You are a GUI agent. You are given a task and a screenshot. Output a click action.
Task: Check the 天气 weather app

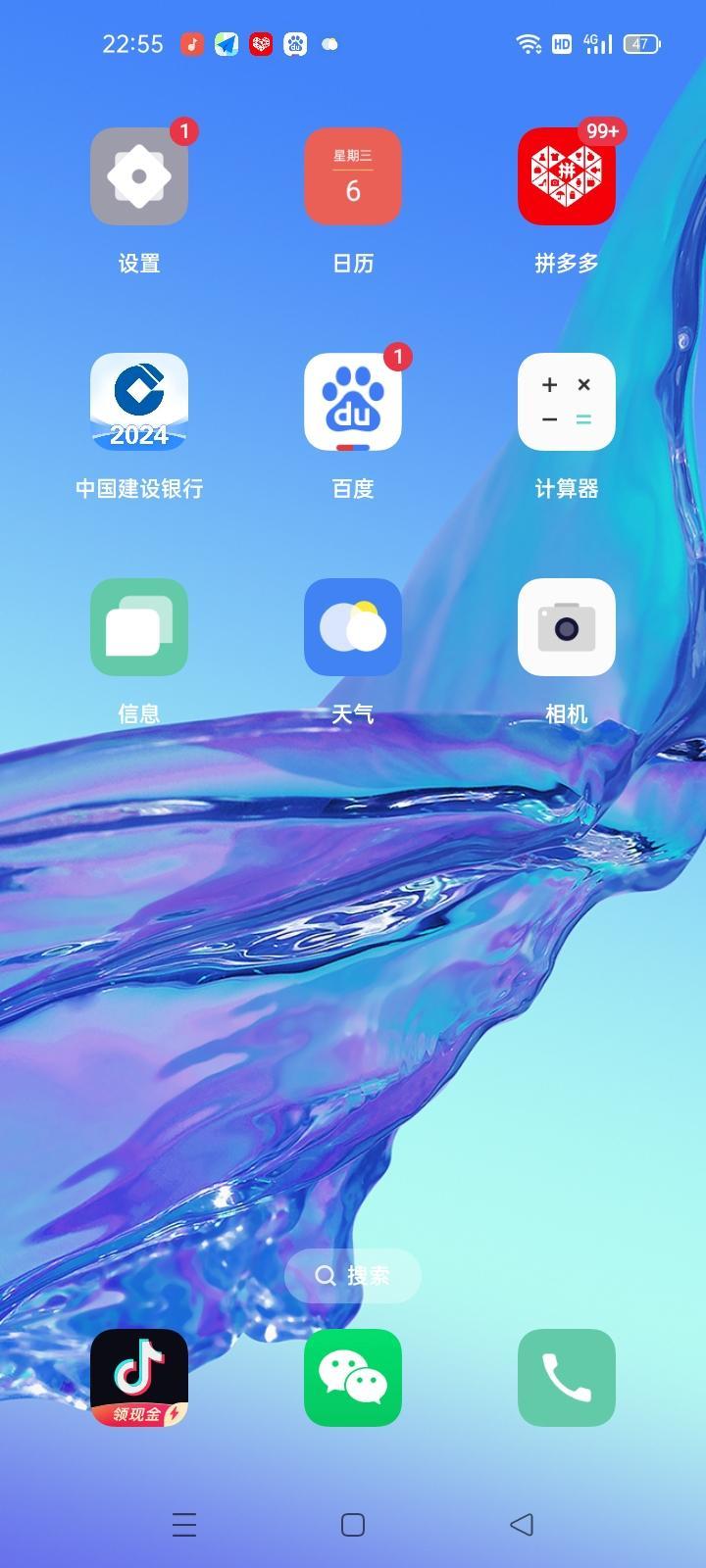point(353,628)
